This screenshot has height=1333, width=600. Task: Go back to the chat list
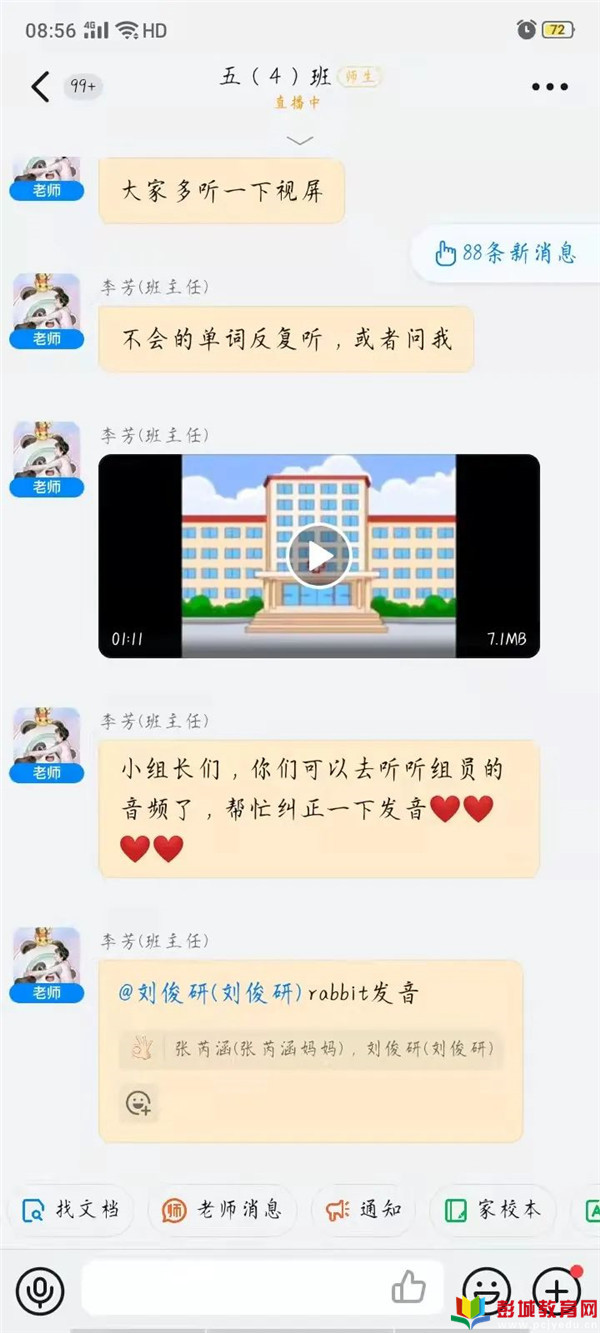click(40, 87)
